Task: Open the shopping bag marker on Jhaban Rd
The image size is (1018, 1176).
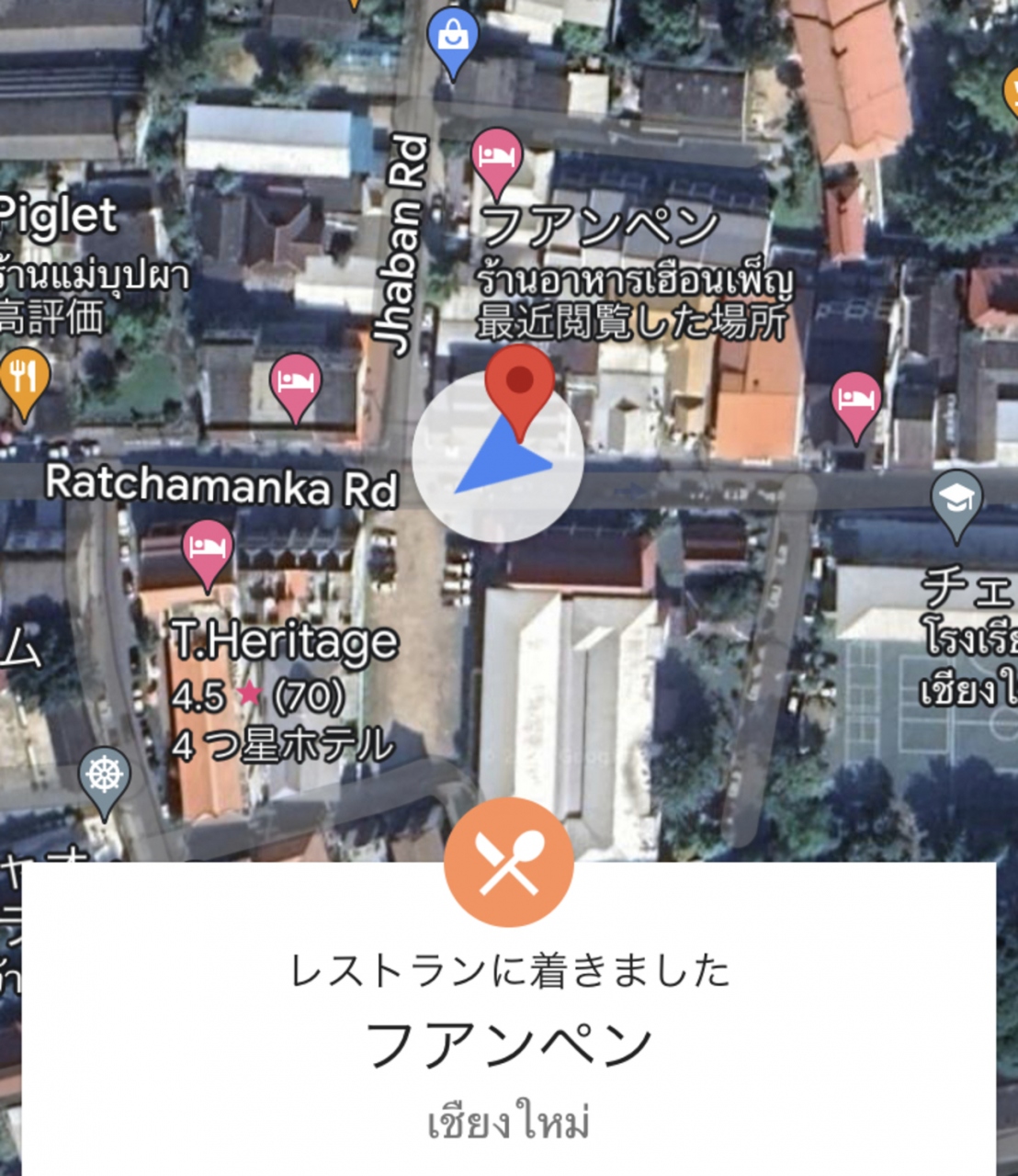Action: [452, 37]
